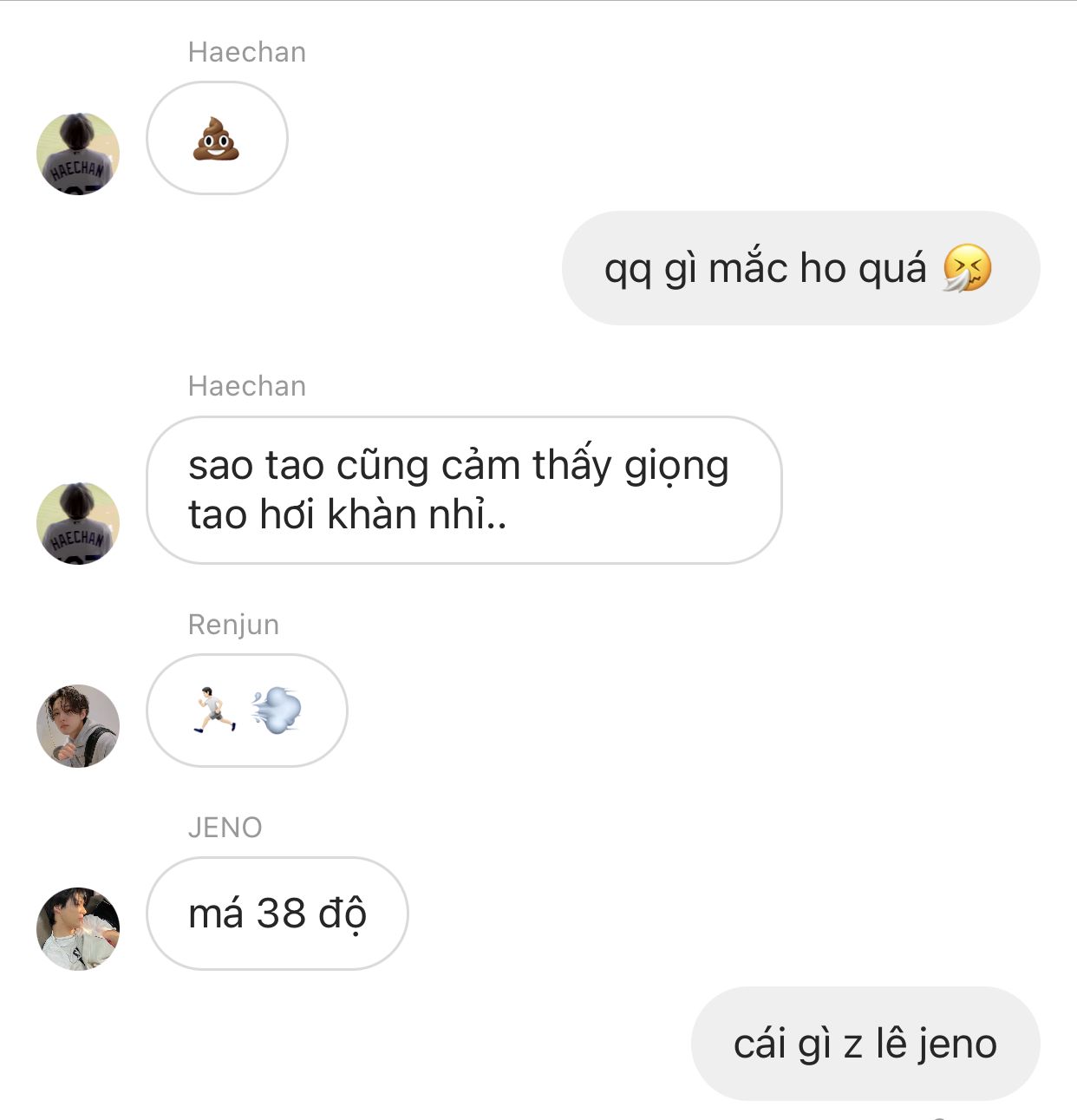Tap Haechan's avatar beside the poop emoji message
Viewport: 1077px width, 1120px height.
(x=78, y=154)
